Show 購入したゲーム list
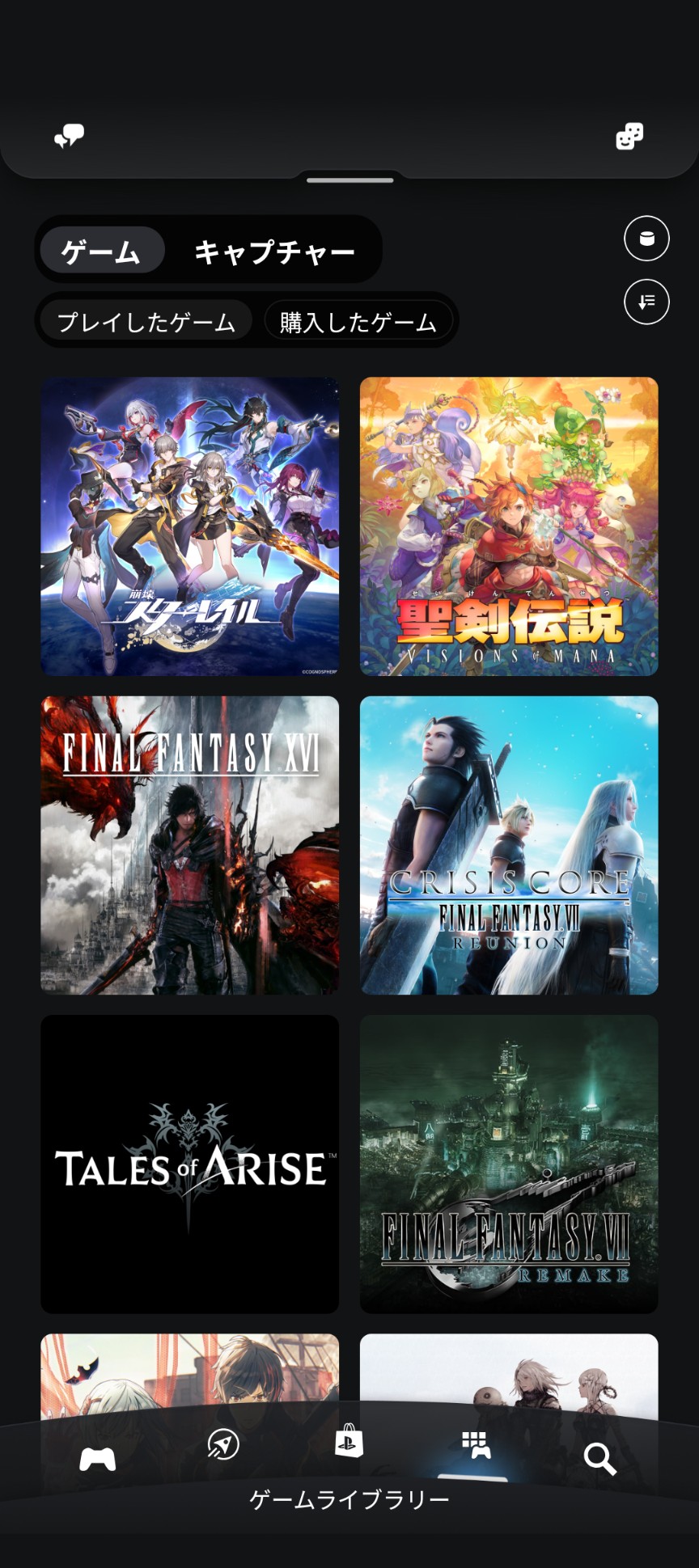 point(358,322)
